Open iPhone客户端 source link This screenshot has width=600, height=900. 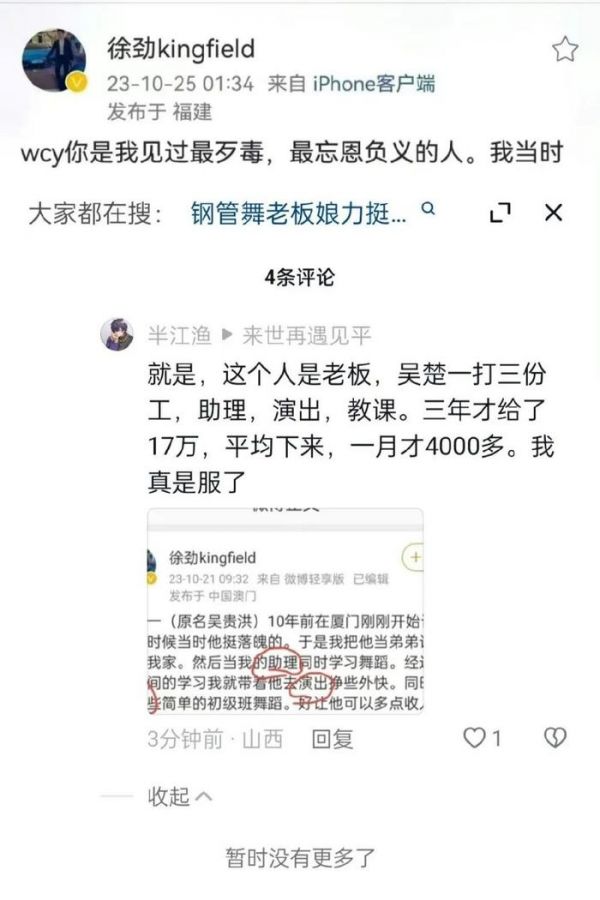coord(374,84)
